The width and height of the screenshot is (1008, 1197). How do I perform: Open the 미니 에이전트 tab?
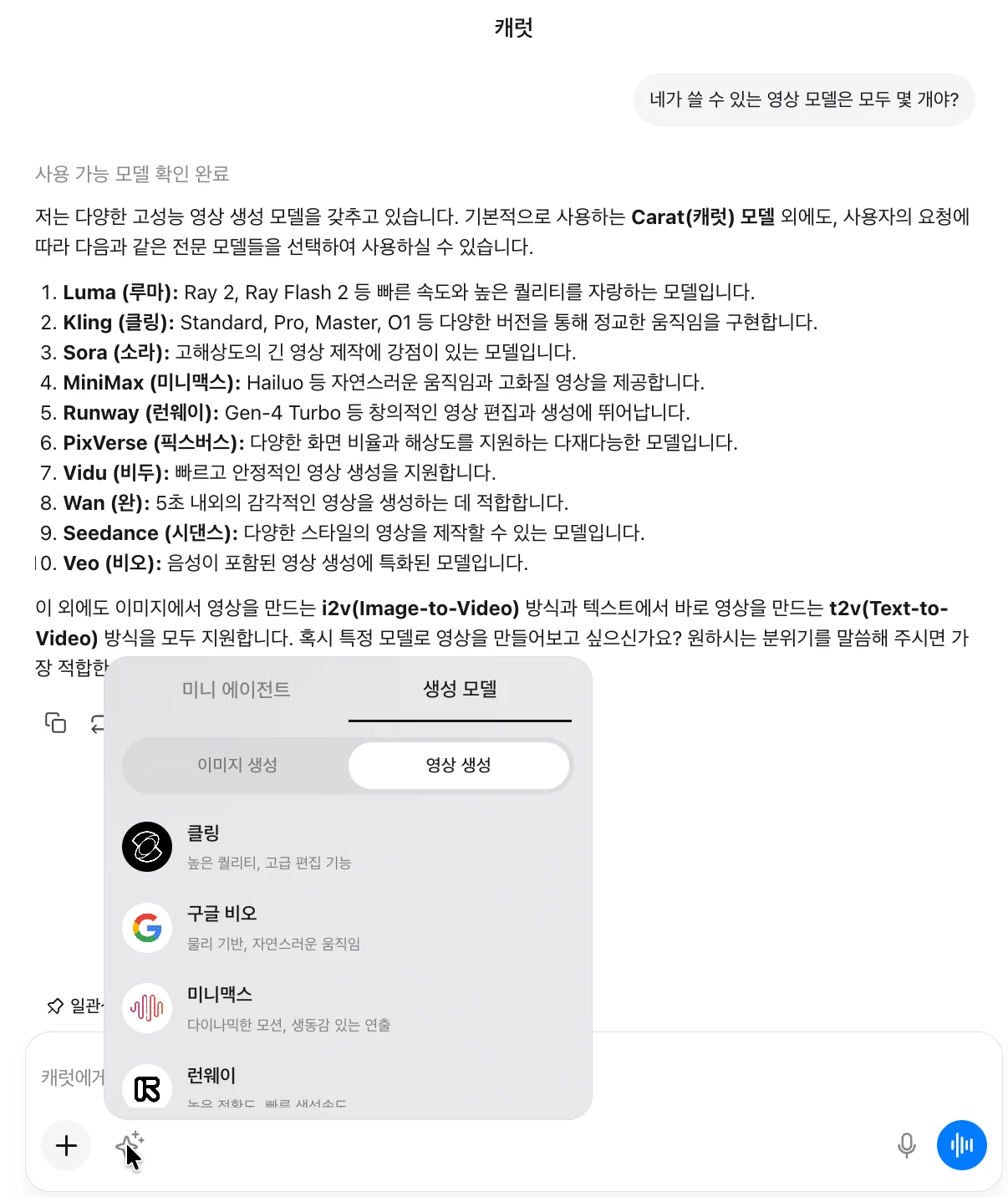click(237, 690)
